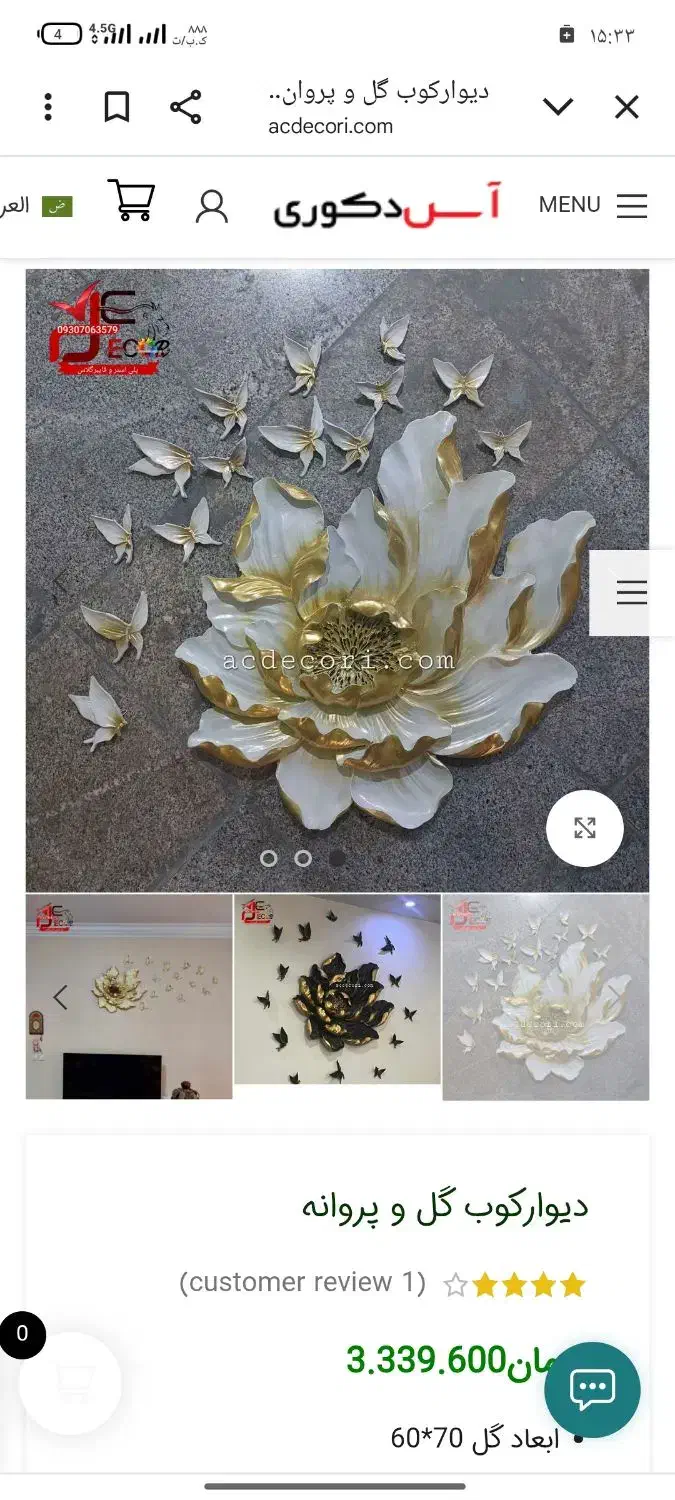This screenshot has height=1500, width=675.
Task: Go to previous thumbnail with left arrow
Action: click(x=60, y=997)
